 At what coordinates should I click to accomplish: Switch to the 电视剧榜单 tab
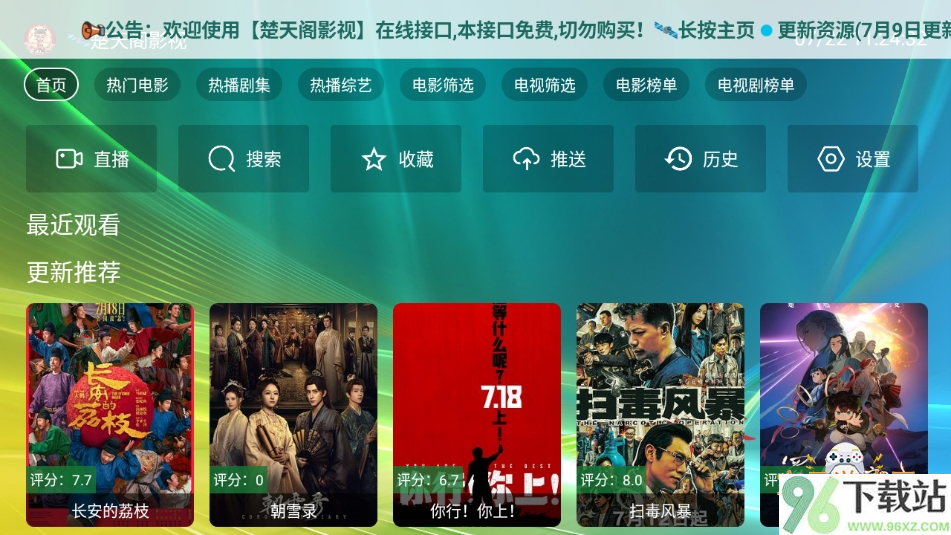click(756, 85)
